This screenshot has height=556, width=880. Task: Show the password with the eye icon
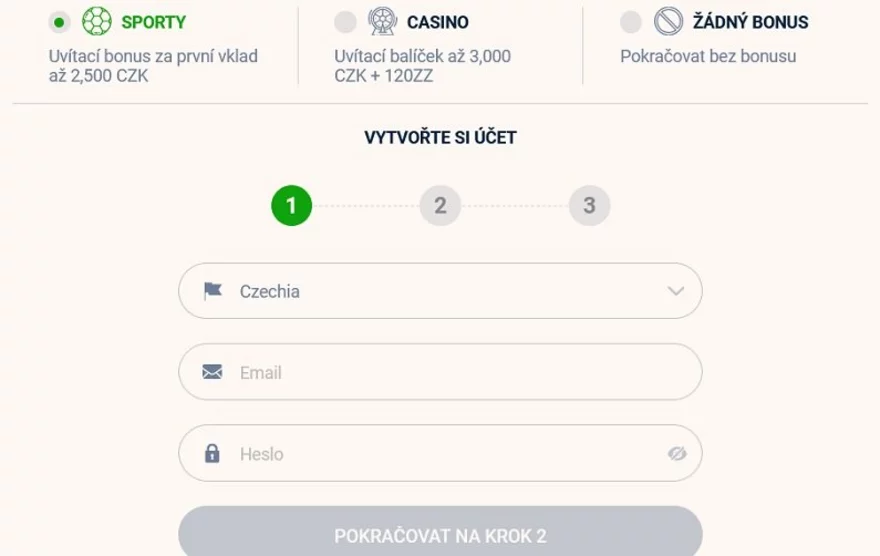[677, 454]
